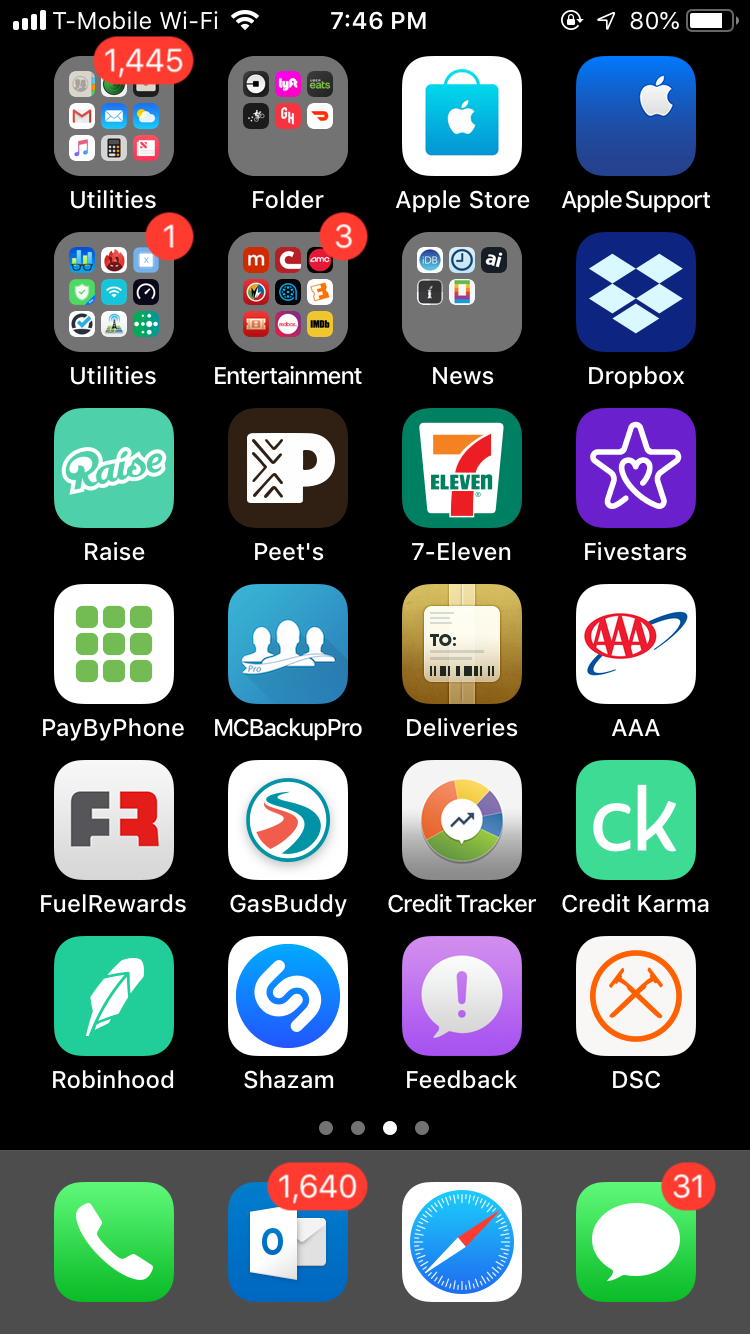Viewport: 750px width, 1334px height.
Task: Launch Robinhood
Action: point(114,996)
